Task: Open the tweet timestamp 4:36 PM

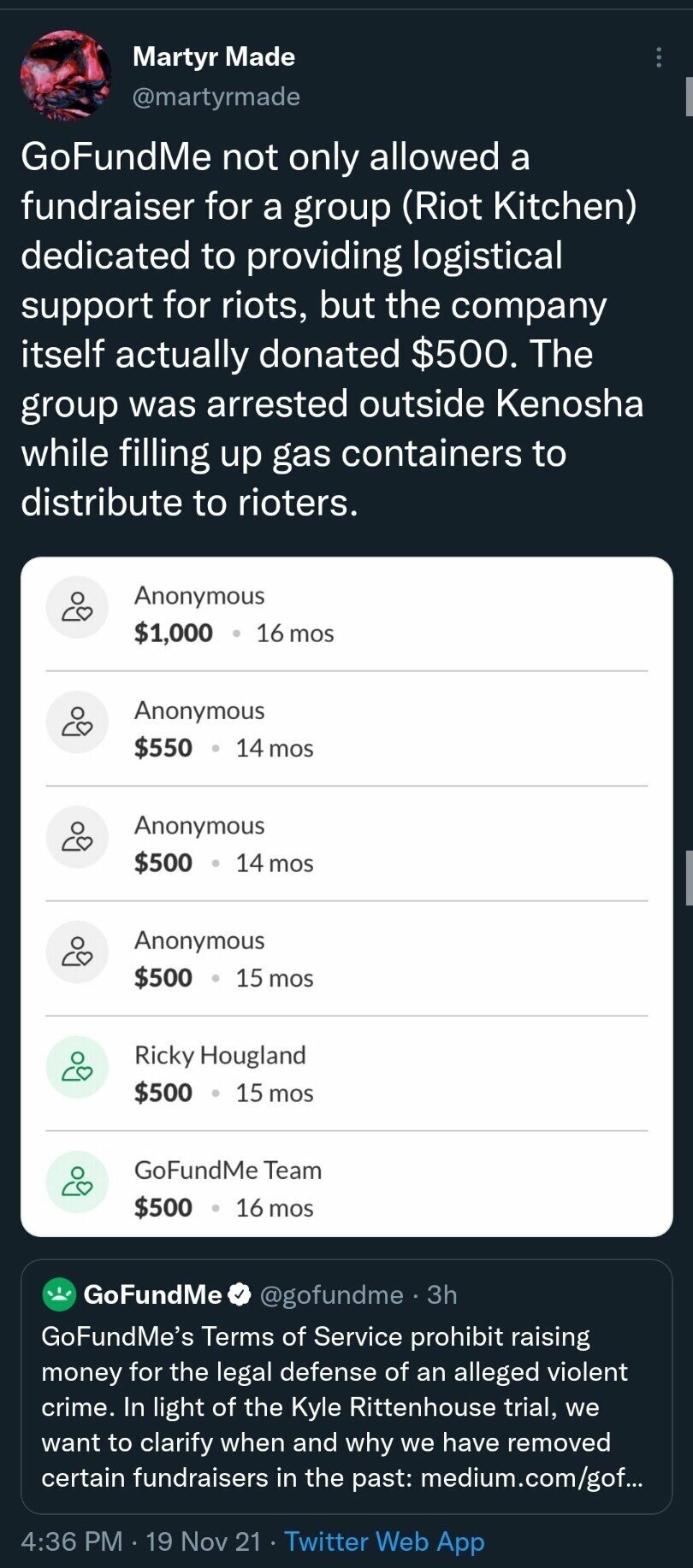Action: [72, 1541]
